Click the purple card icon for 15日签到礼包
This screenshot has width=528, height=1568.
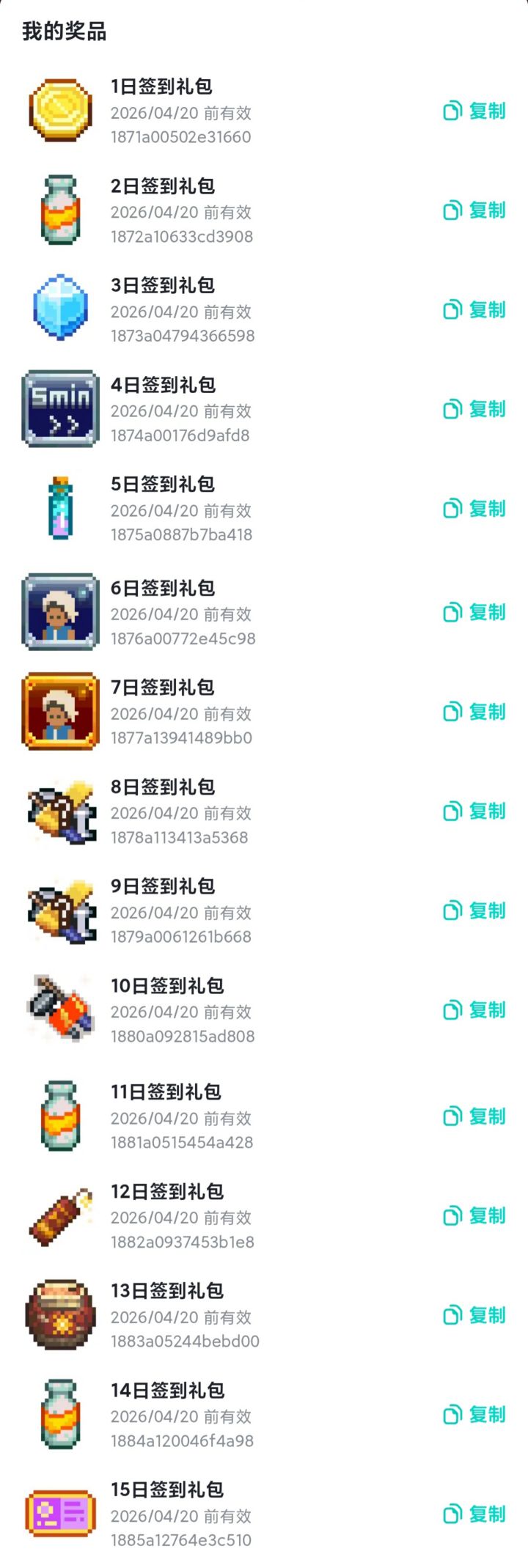click(x=60, y=1513)
